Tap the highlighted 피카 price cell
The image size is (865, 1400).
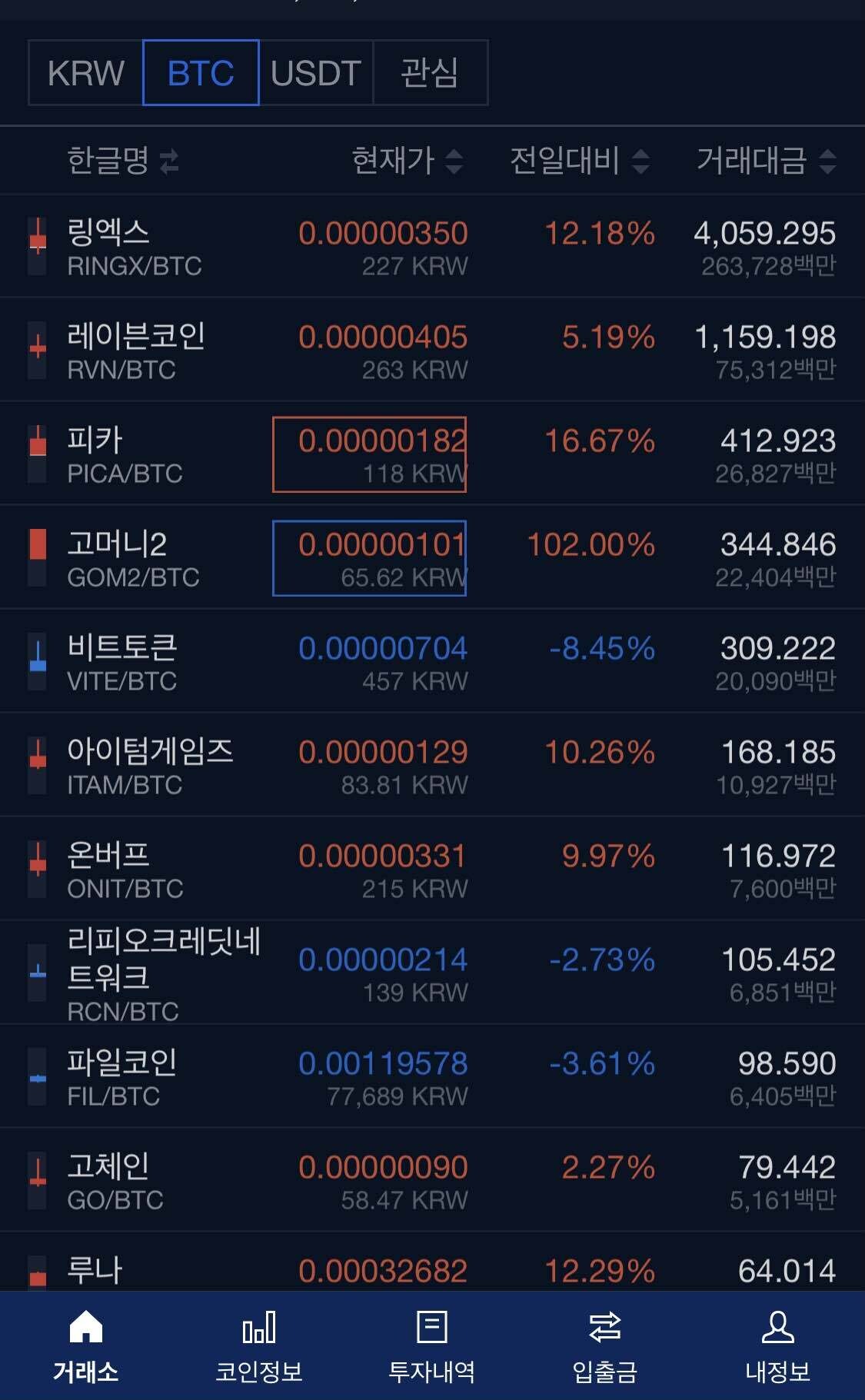point(369,454)
